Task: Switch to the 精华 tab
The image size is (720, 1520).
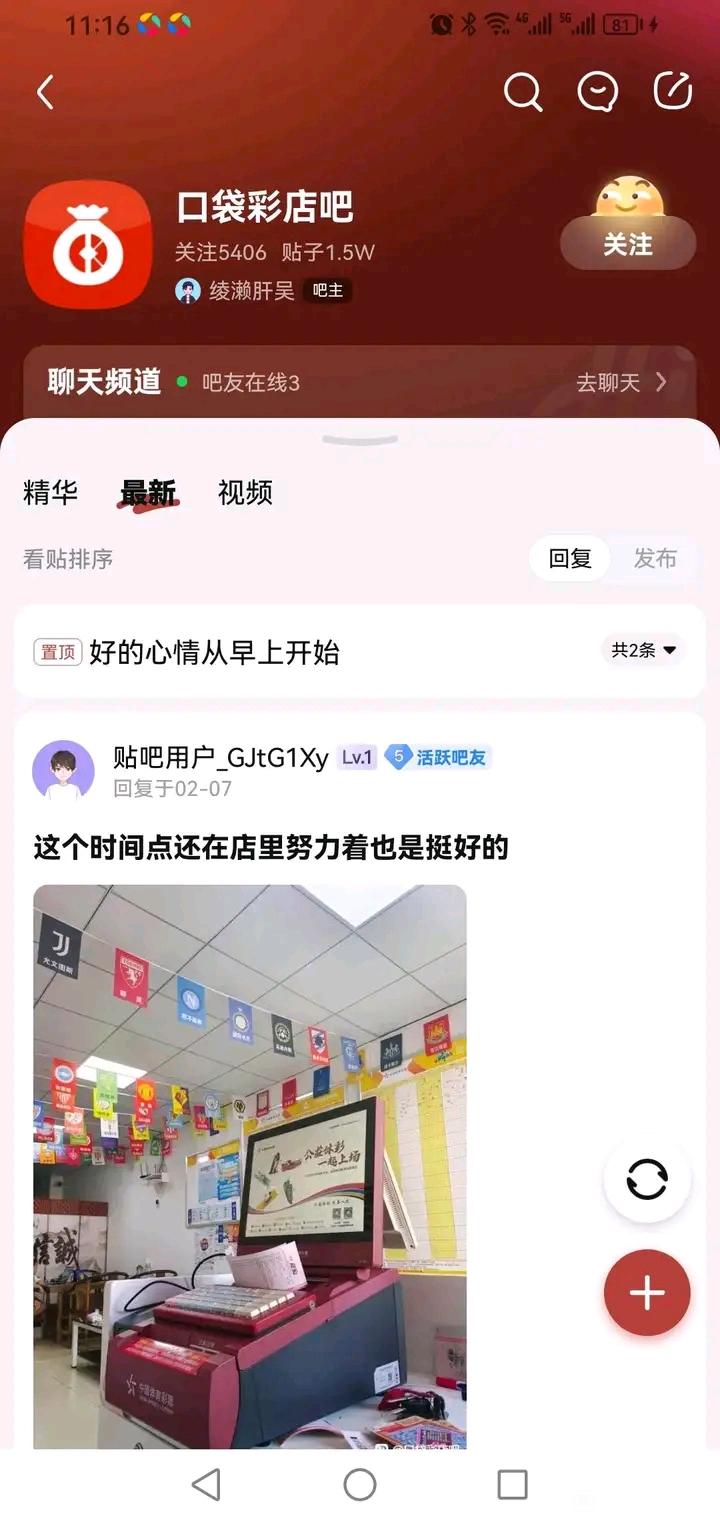Action: 50,493
